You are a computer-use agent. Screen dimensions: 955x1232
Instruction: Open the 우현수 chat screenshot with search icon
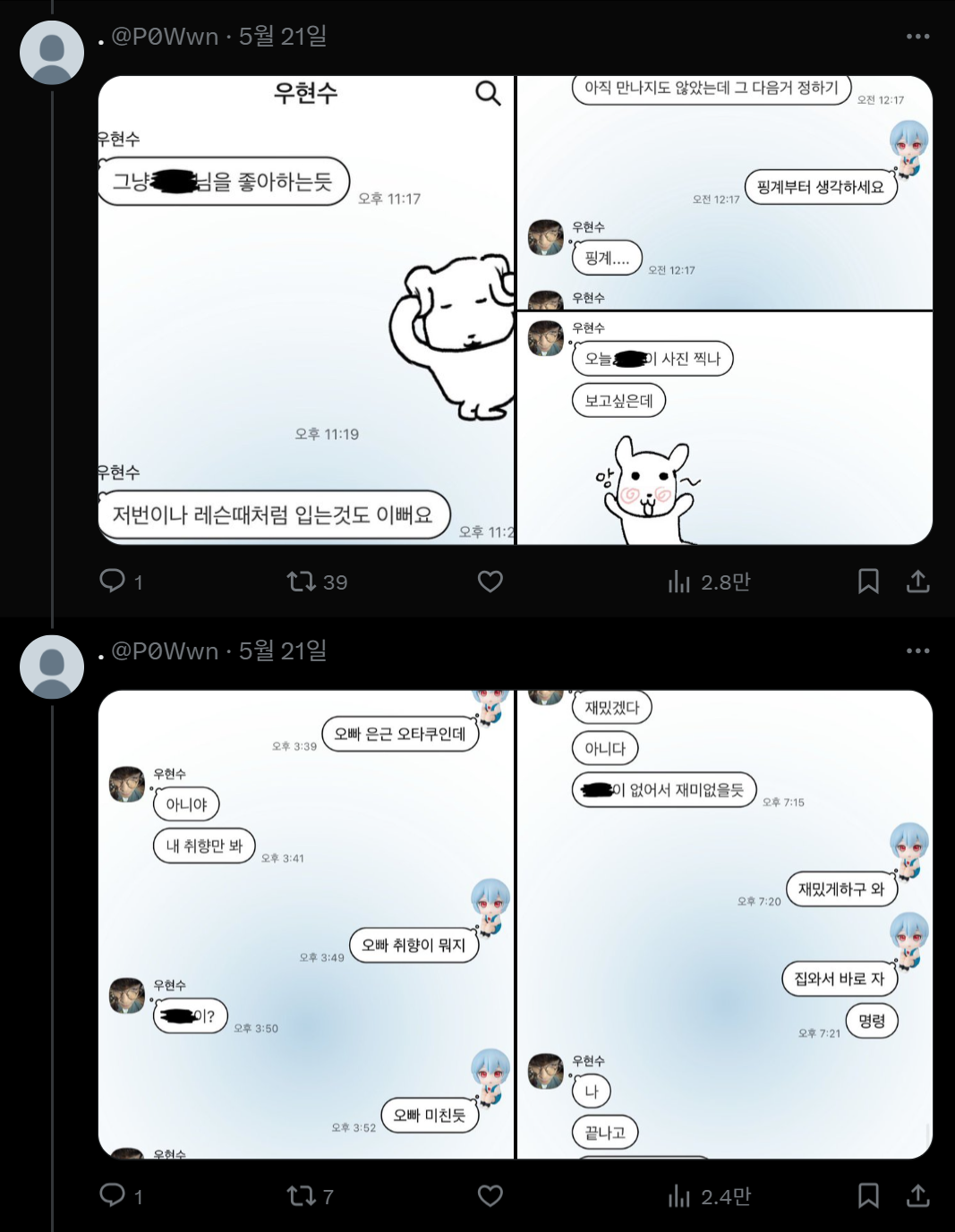pos(305,310)
